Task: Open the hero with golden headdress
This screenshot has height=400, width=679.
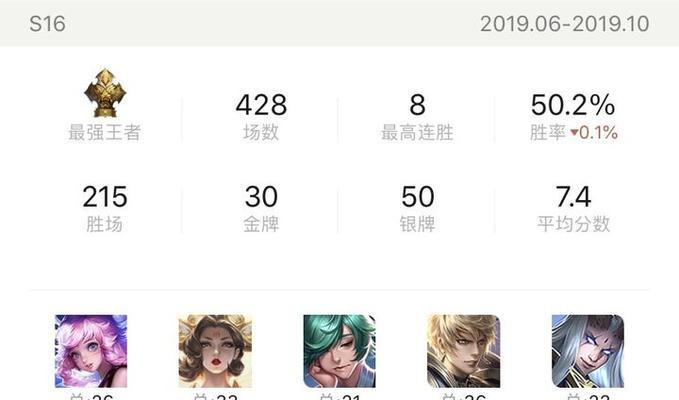Action: point(215,351)
